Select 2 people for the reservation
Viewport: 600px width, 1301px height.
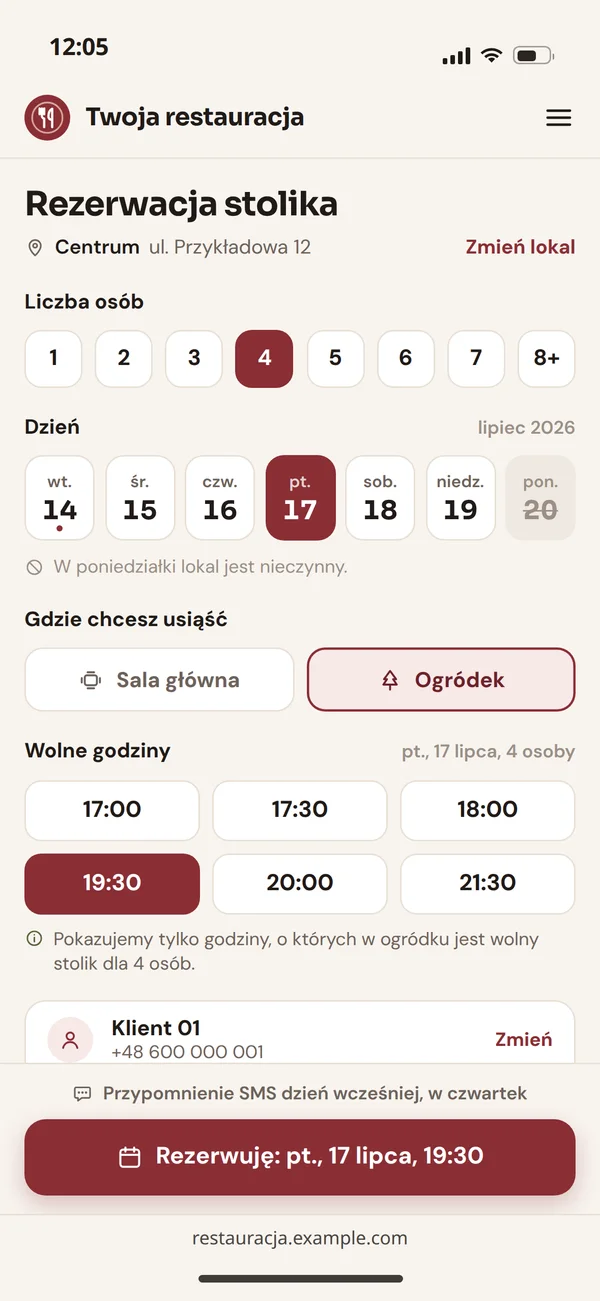tap(124, 358)
